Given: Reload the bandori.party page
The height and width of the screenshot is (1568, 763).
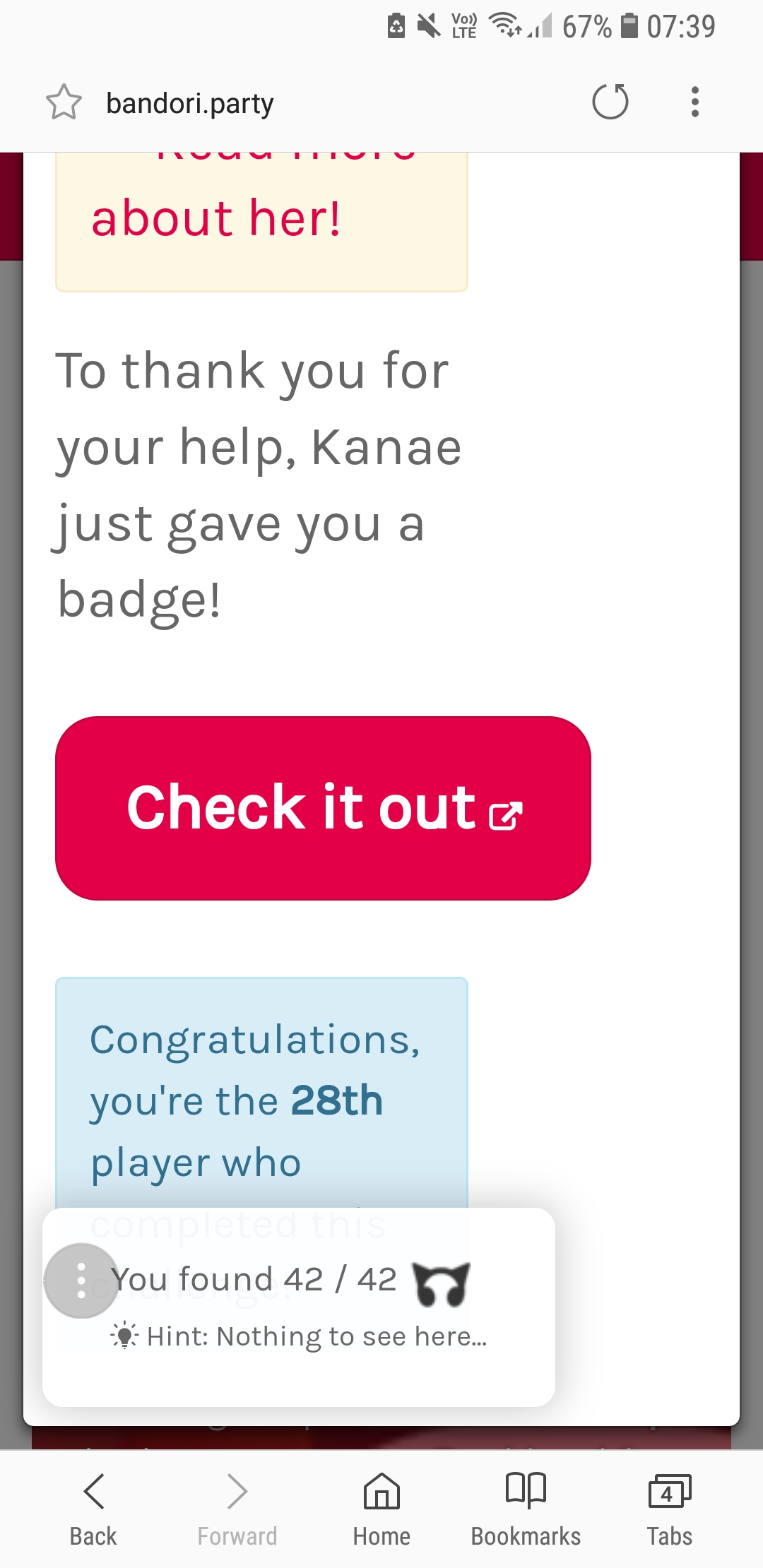Looking at the screenshot, I should pos(610,102).
